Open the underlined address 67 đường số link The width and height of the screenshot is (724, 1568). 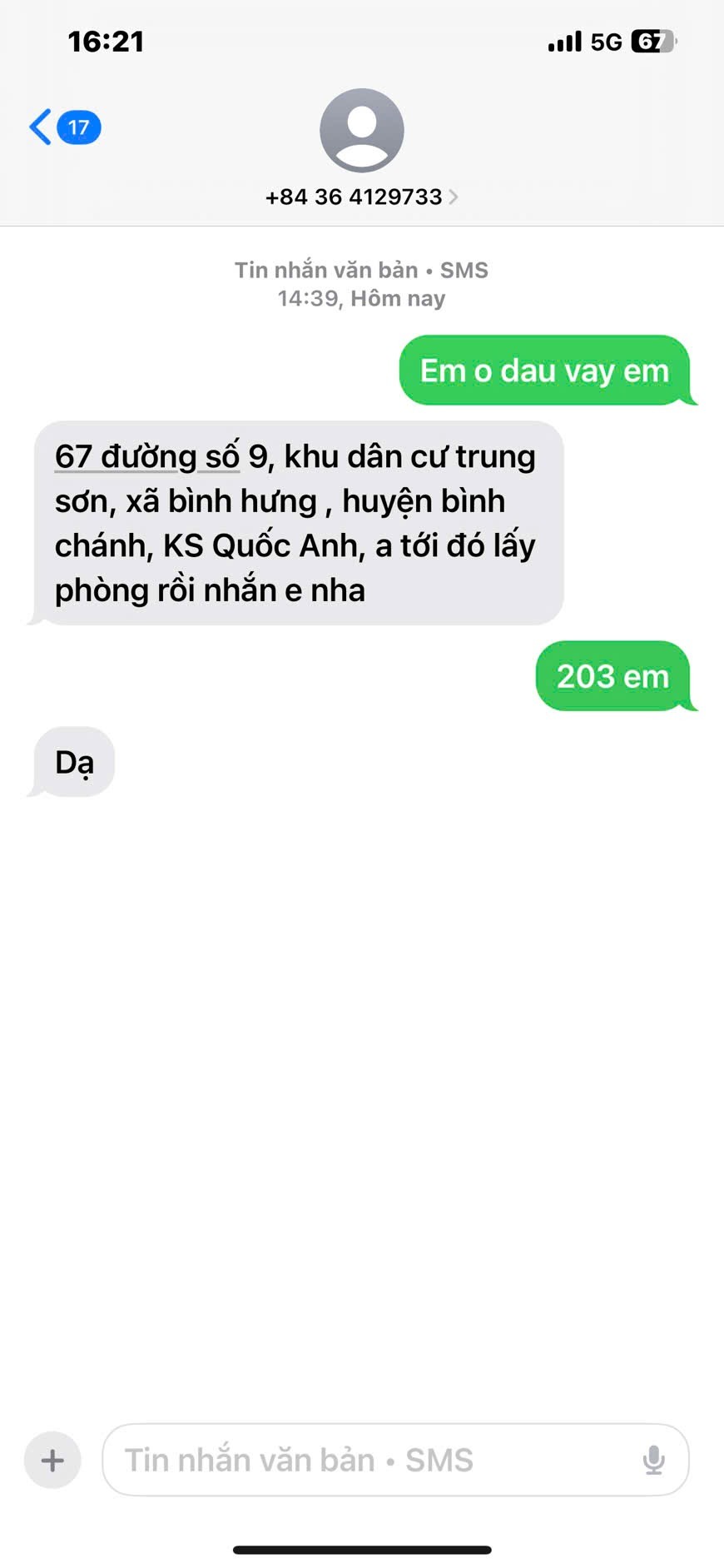pyautogui.click(x=147, y=456)
